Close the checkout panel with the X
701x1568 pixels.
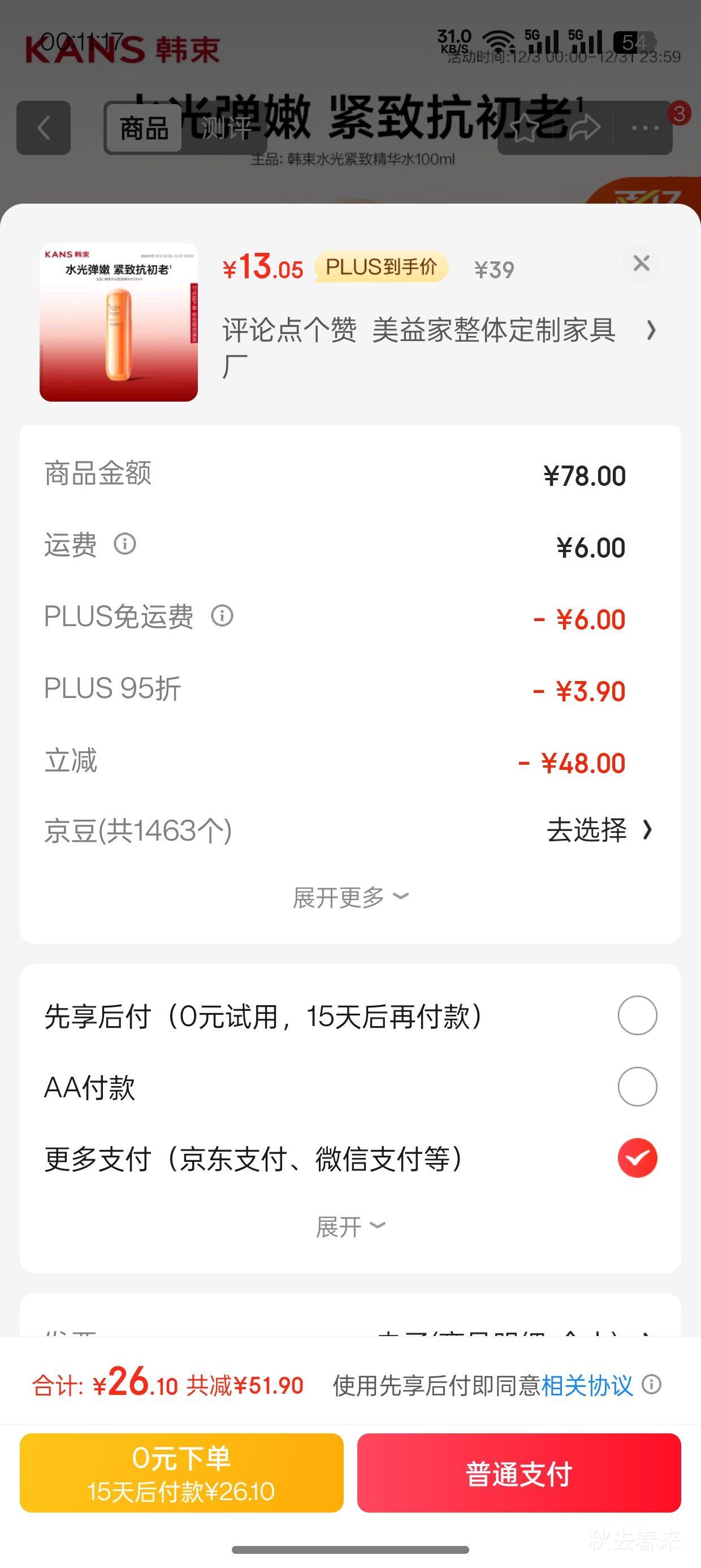coord(641,264)
